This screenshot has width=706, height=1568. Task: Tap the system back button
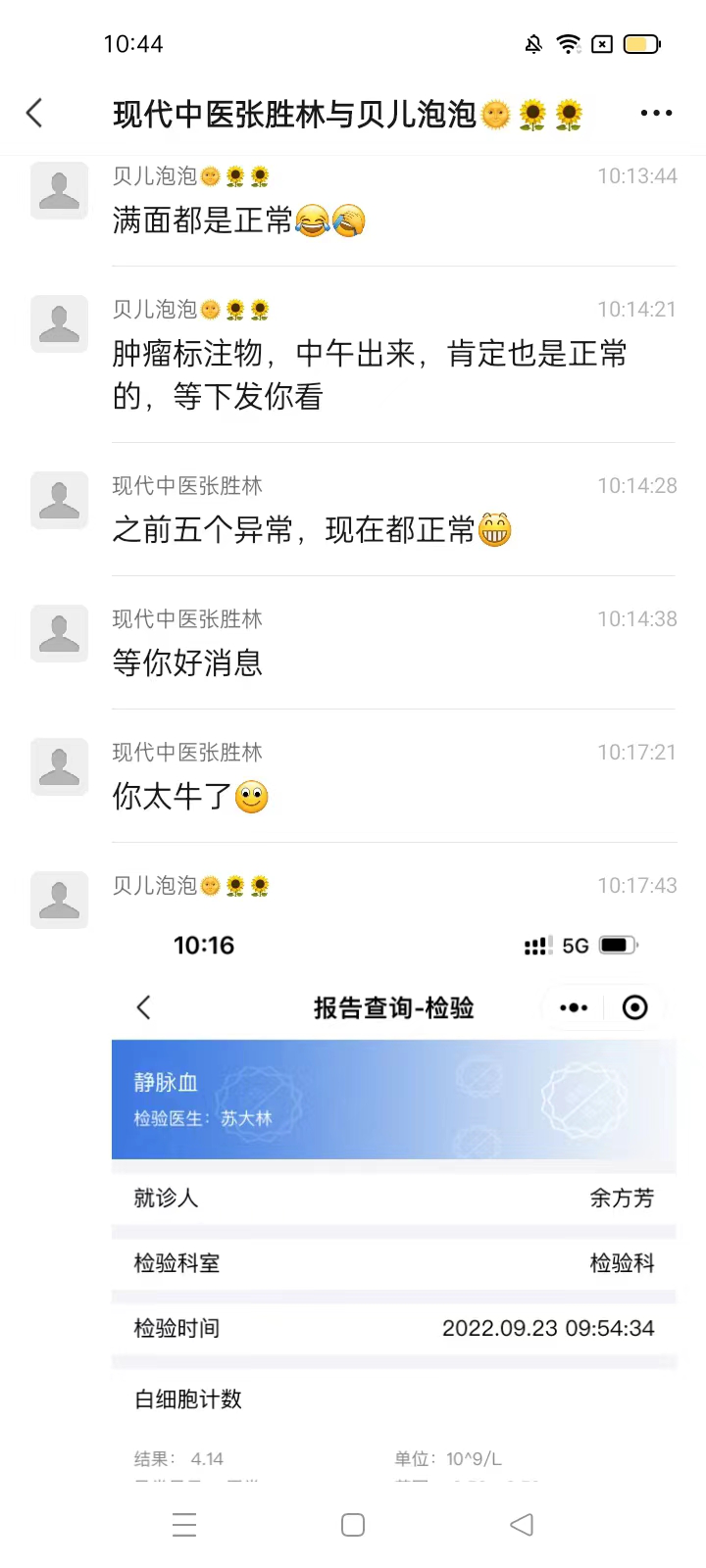pyautogui.click(x=522, y=1525)
